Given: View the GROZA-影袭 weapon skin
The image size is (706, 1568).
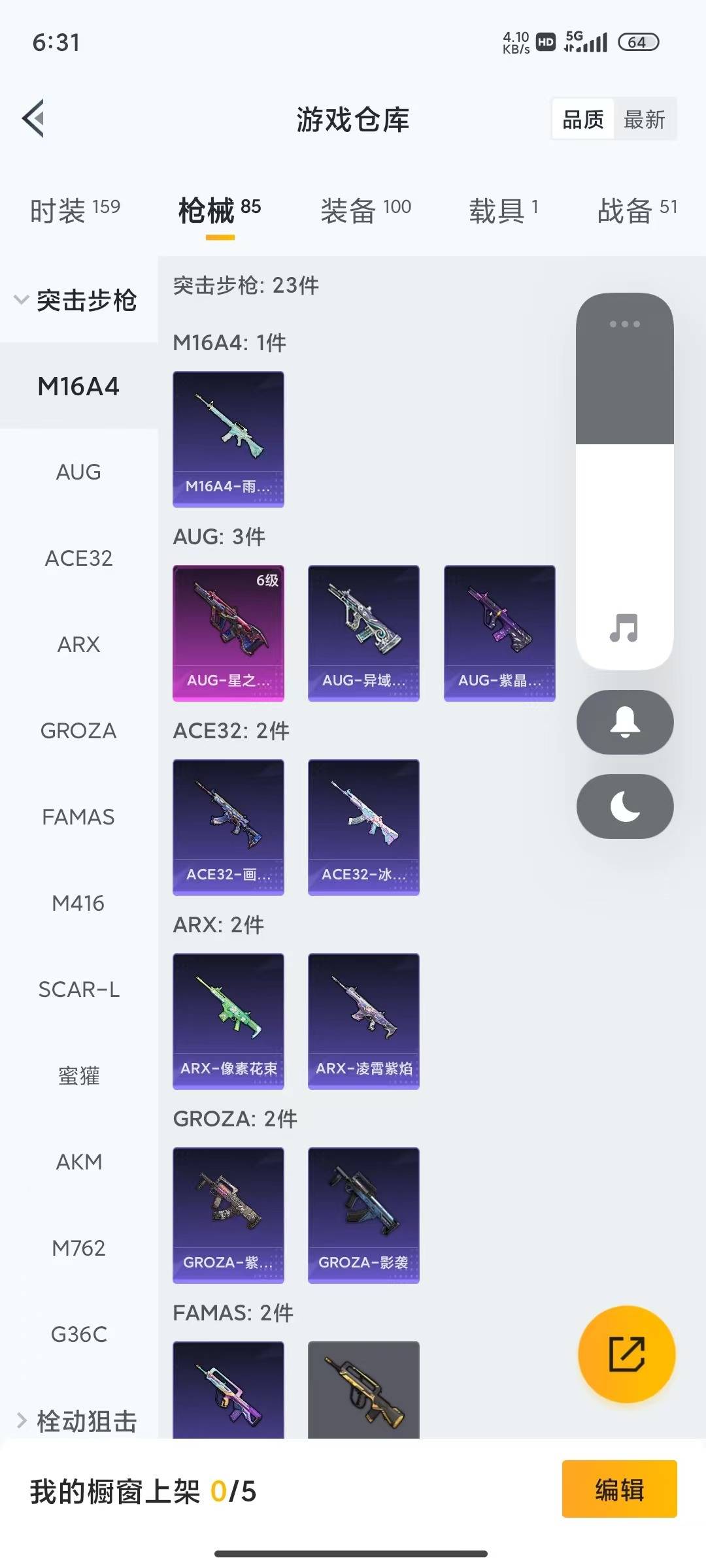Looking at the screenshot, I should point(363,1213).
